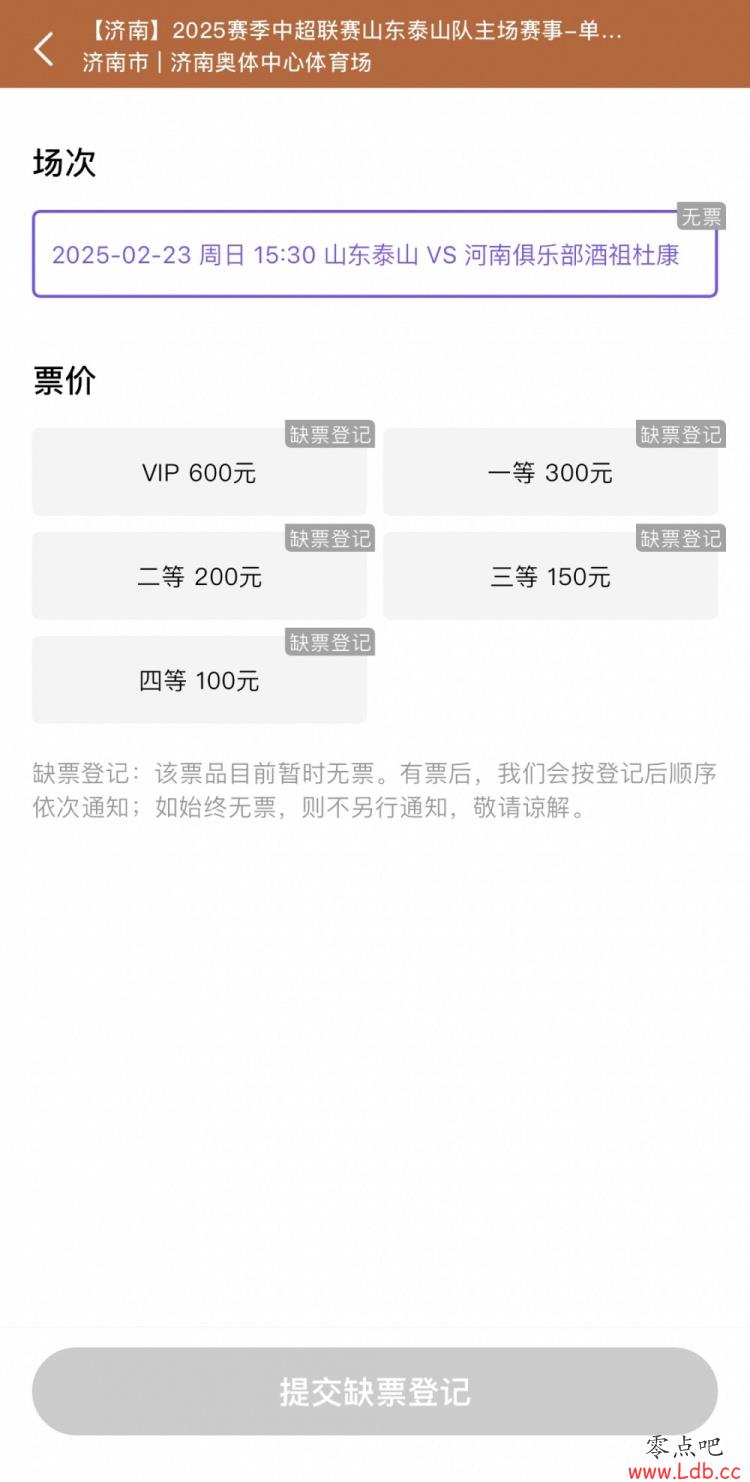
Task: Choose the VIP 600元 ticket tier
Action: (199, 472)
